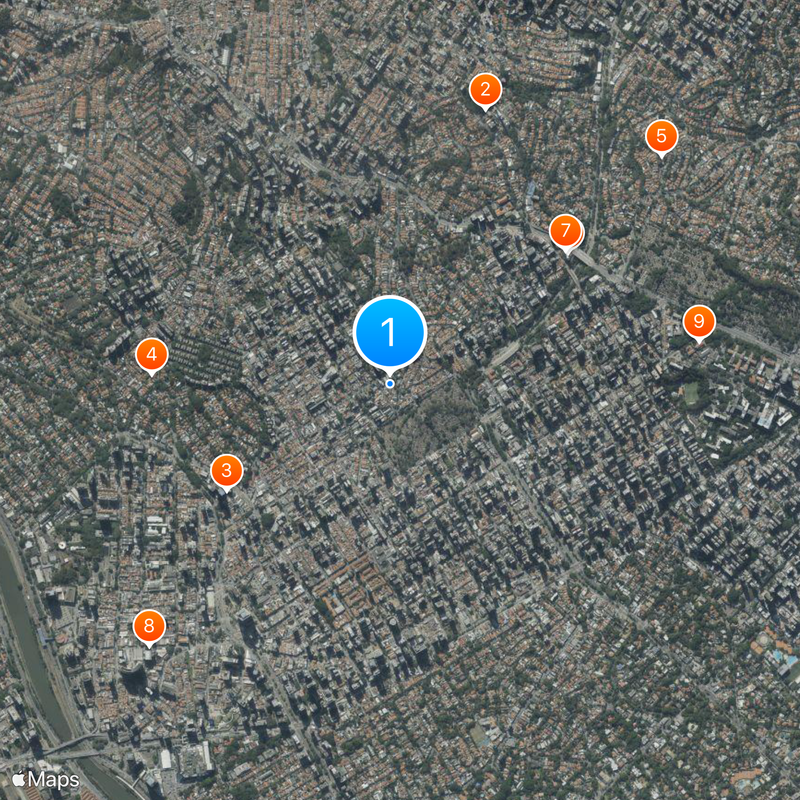Choose map marker number 4

(x=151, y=353)
